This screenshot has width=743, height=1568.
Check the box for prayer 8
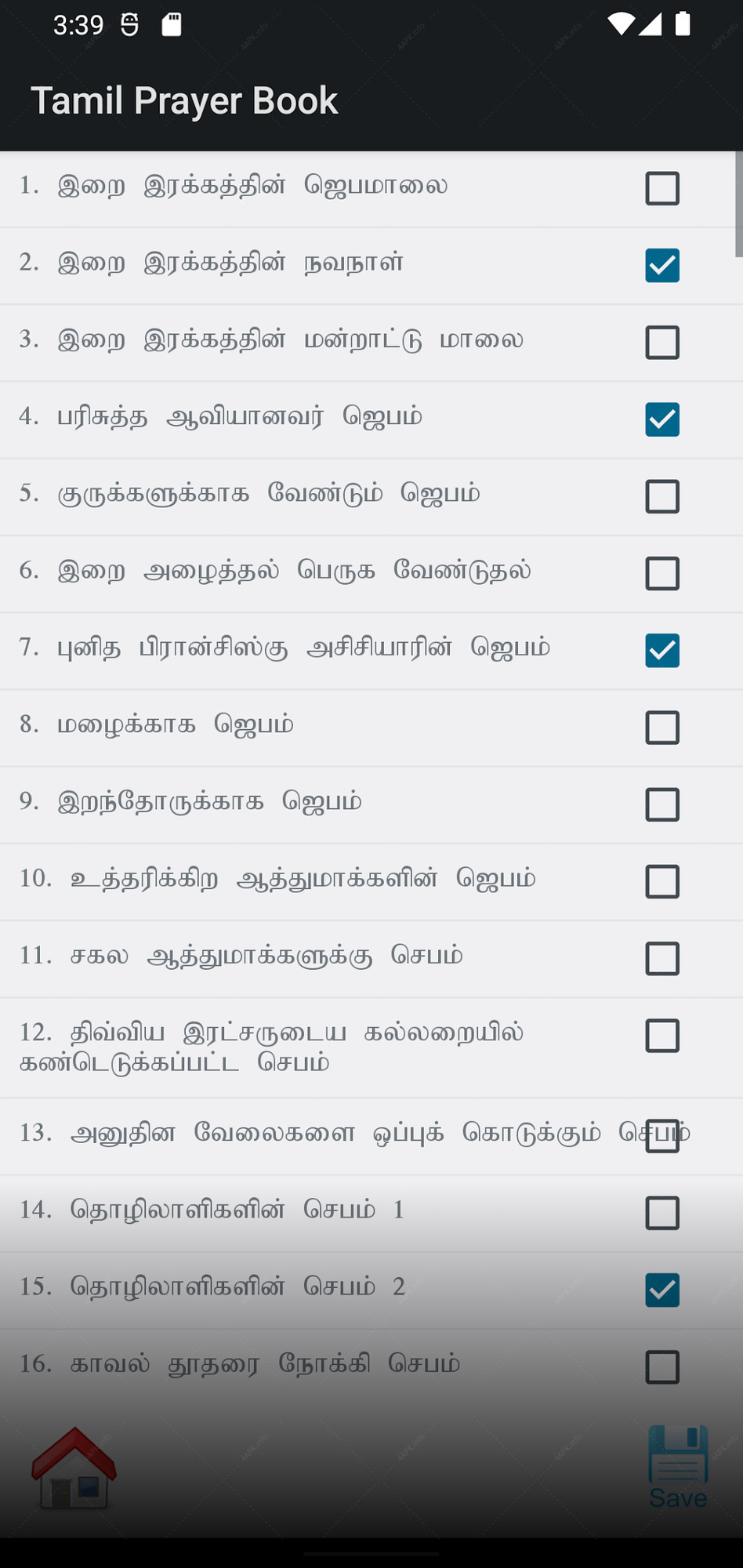(x=662, y=728)
